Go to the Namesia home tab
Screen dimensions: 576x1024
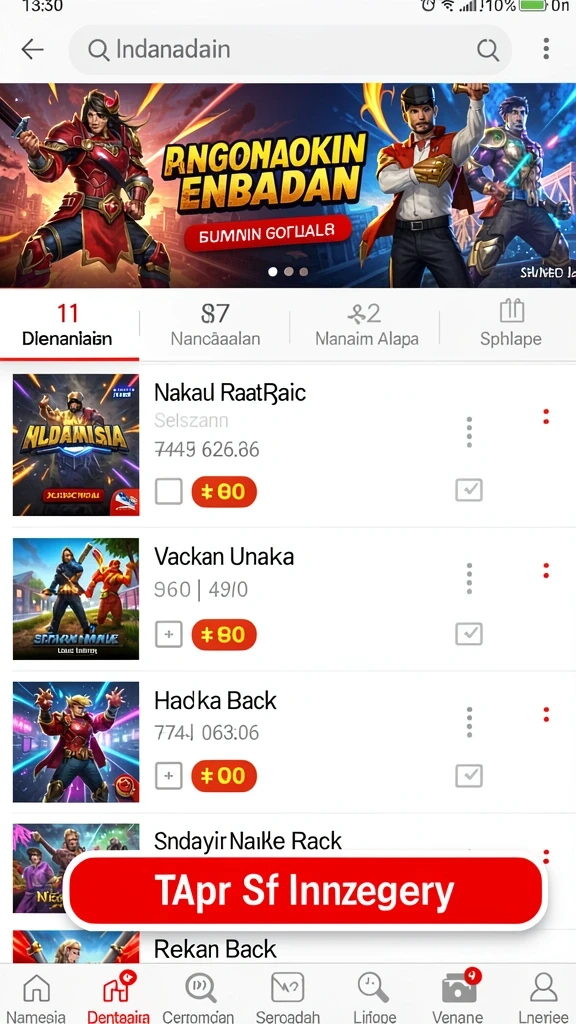tap(36, 997)
